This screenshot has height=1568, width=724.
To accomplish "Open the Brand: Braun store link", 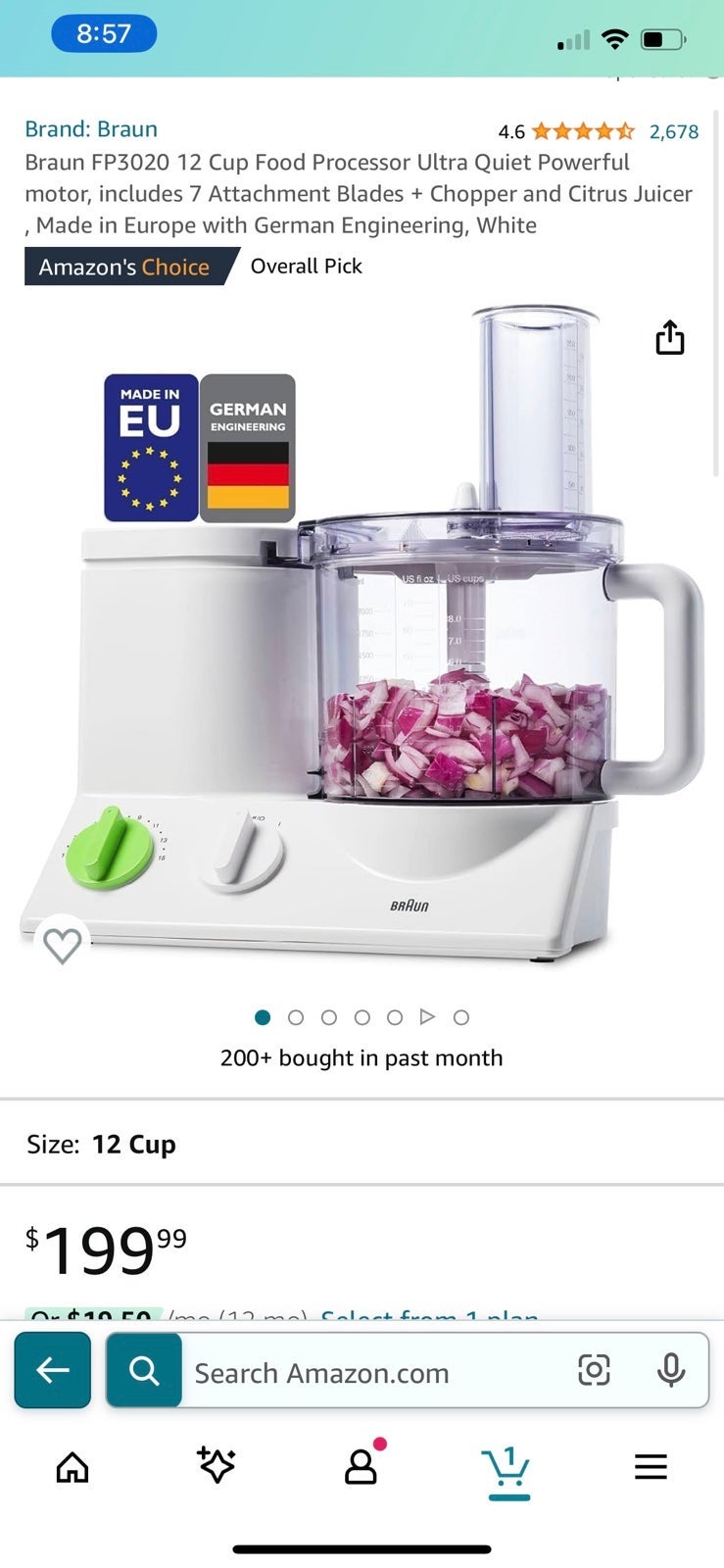I will pyautogui.click(x=91, y=129).
